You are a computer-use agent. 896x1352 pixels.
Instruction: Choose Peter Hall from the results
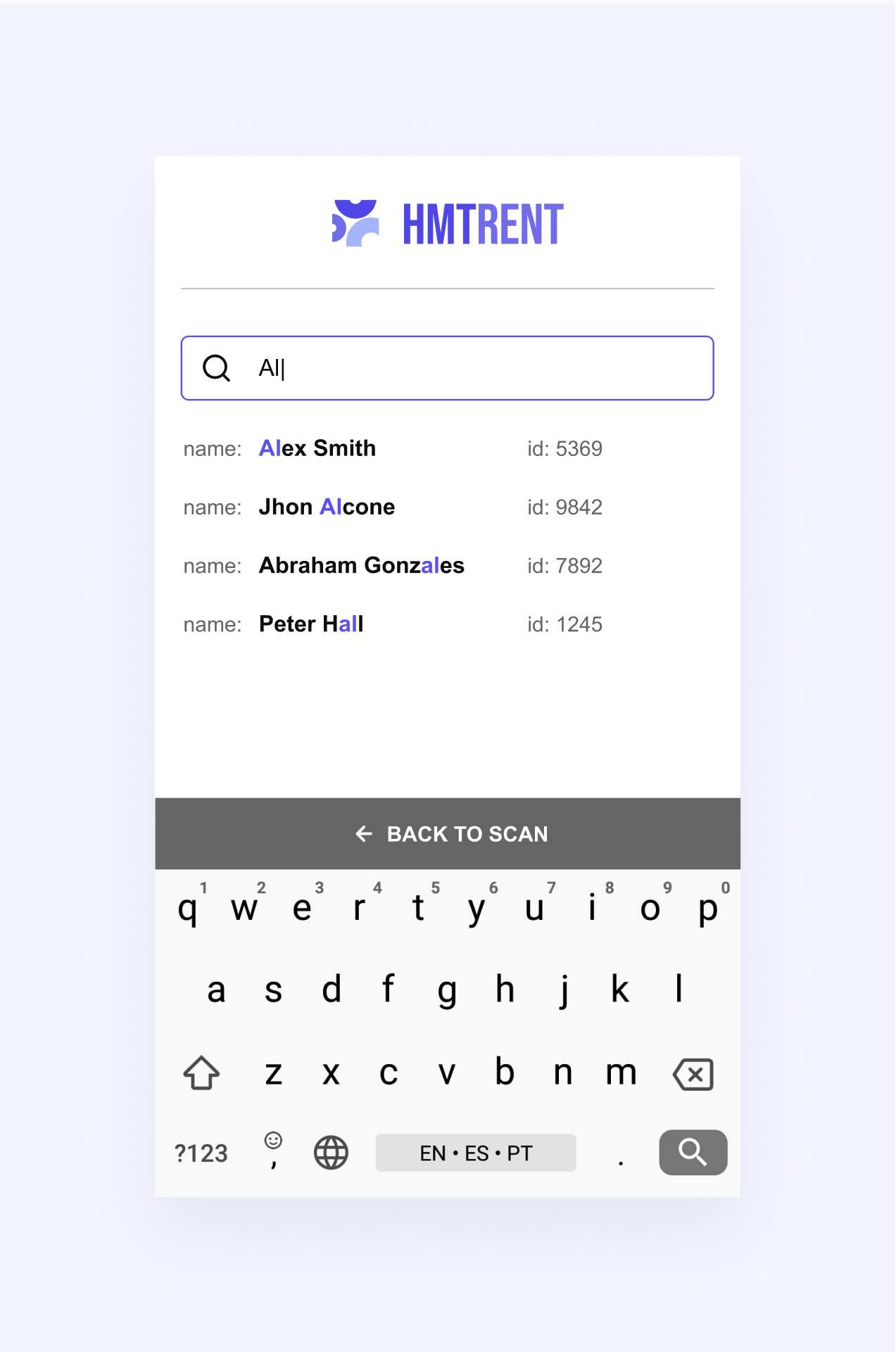tap(311, 624)
